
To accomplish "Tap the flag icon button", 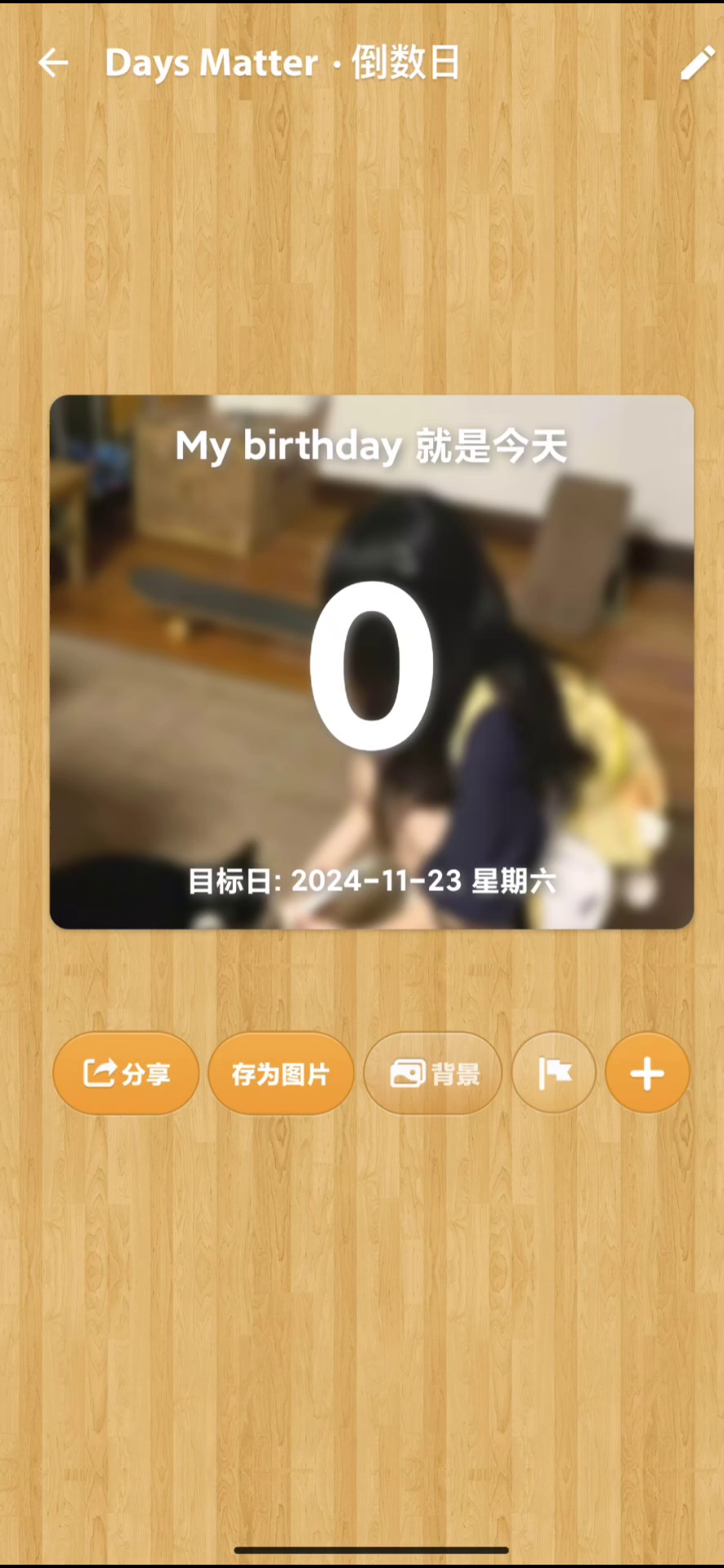I will [x=554, y=1073].
